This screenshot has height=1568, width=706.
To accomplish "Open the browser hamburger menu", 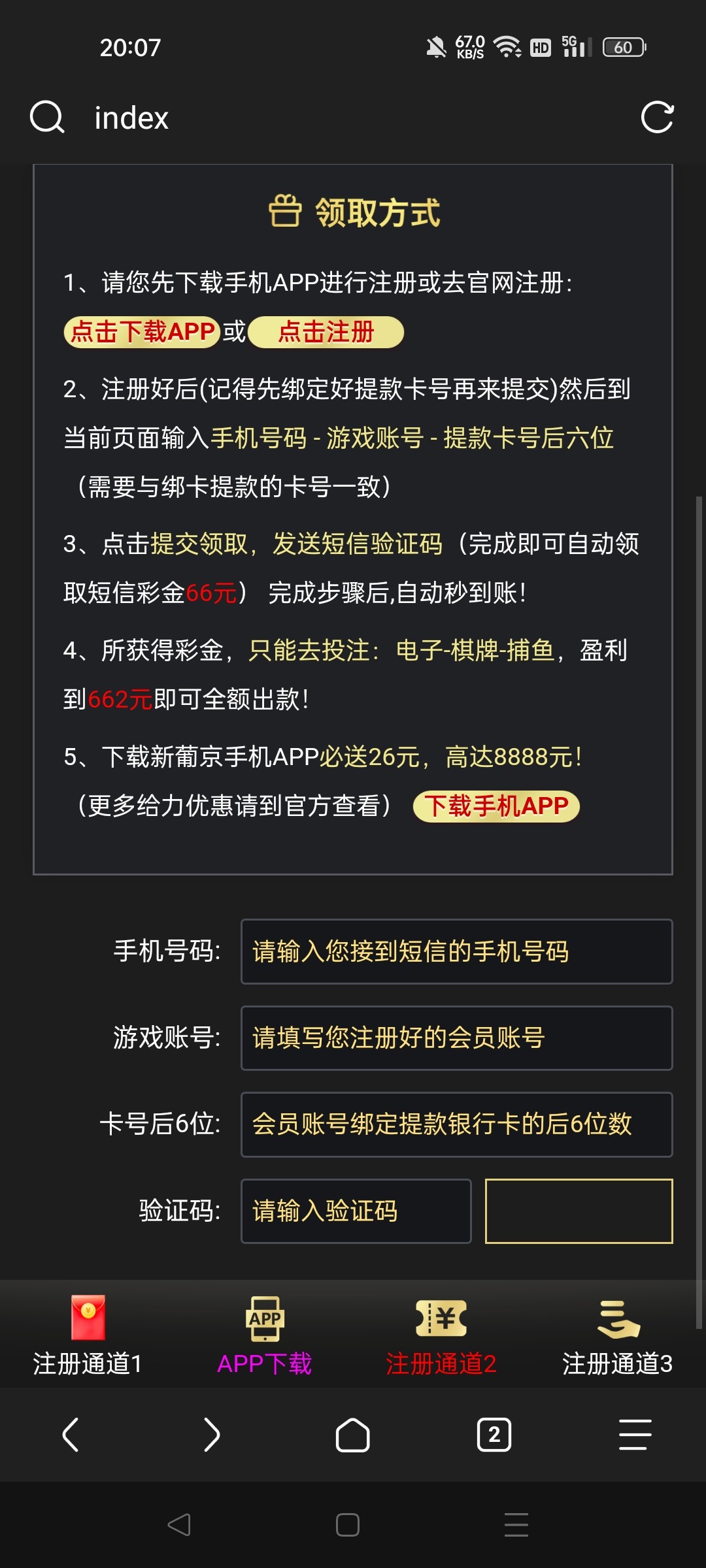I will click(635, 1435).
